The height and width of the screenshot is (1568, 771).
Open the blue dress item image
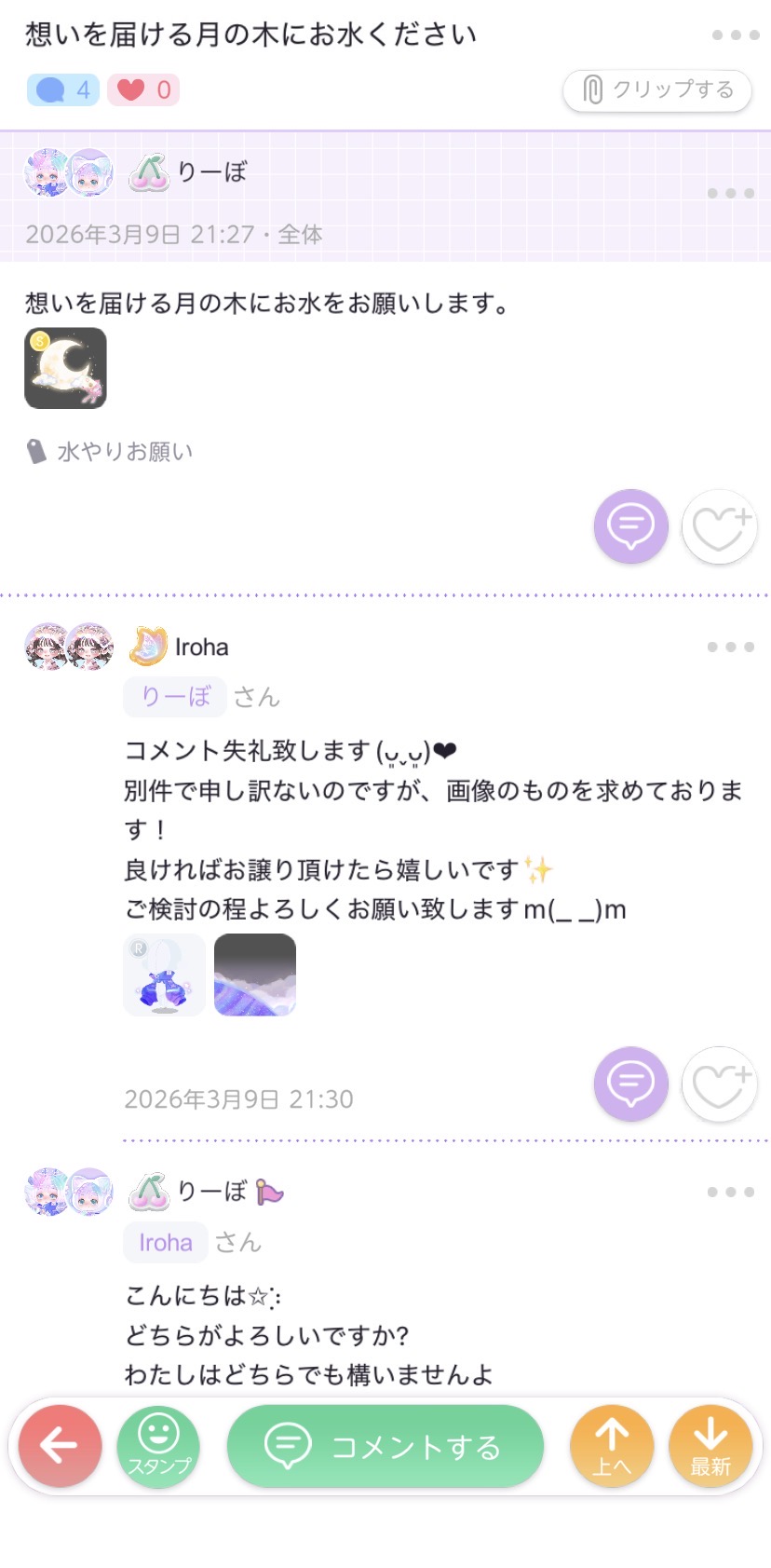pos(164,975)
